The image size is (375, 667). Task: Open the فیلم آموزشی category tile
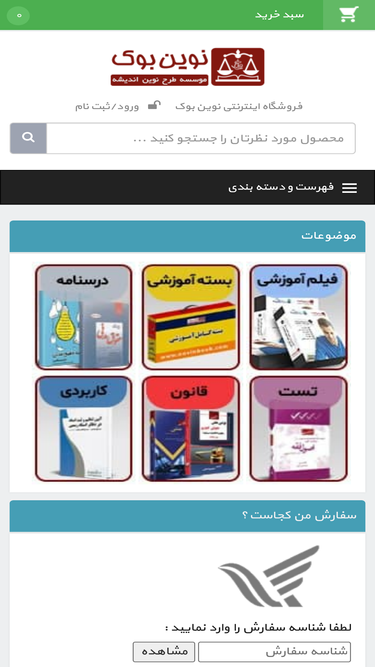pos(298,317)
